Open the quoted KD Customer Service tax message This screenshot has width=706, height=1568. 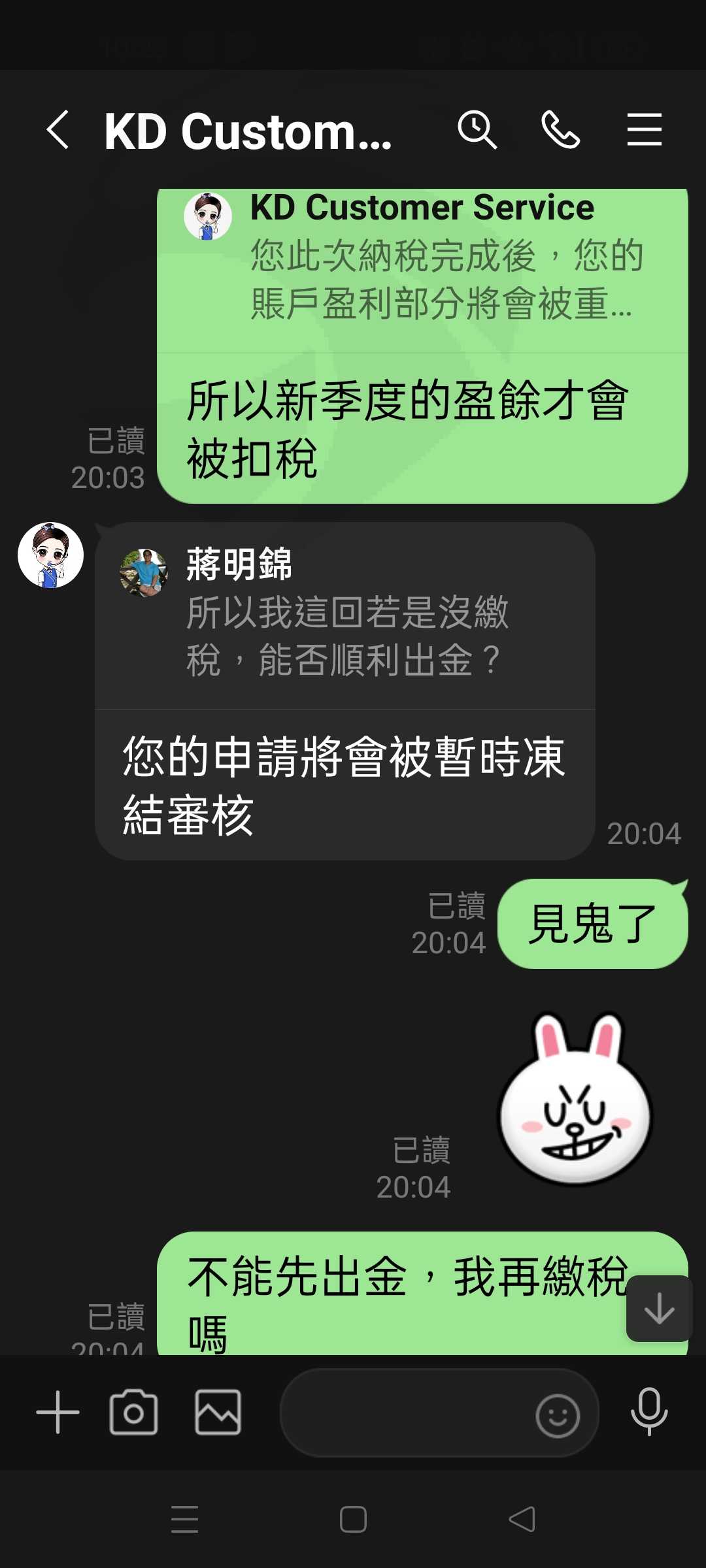coord(422,270)
